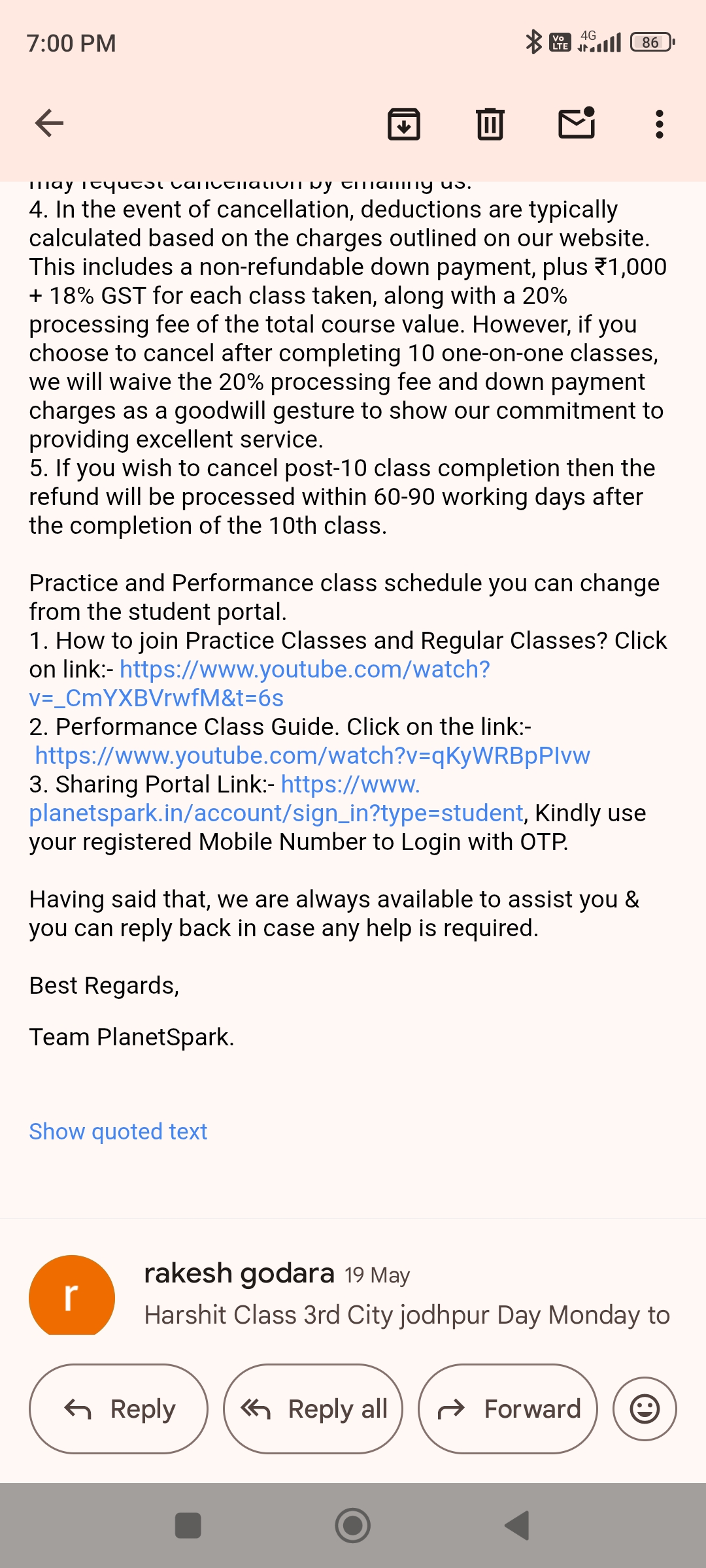Open the PlanetSpark student portal sign-in link

[x=276, y=813]
